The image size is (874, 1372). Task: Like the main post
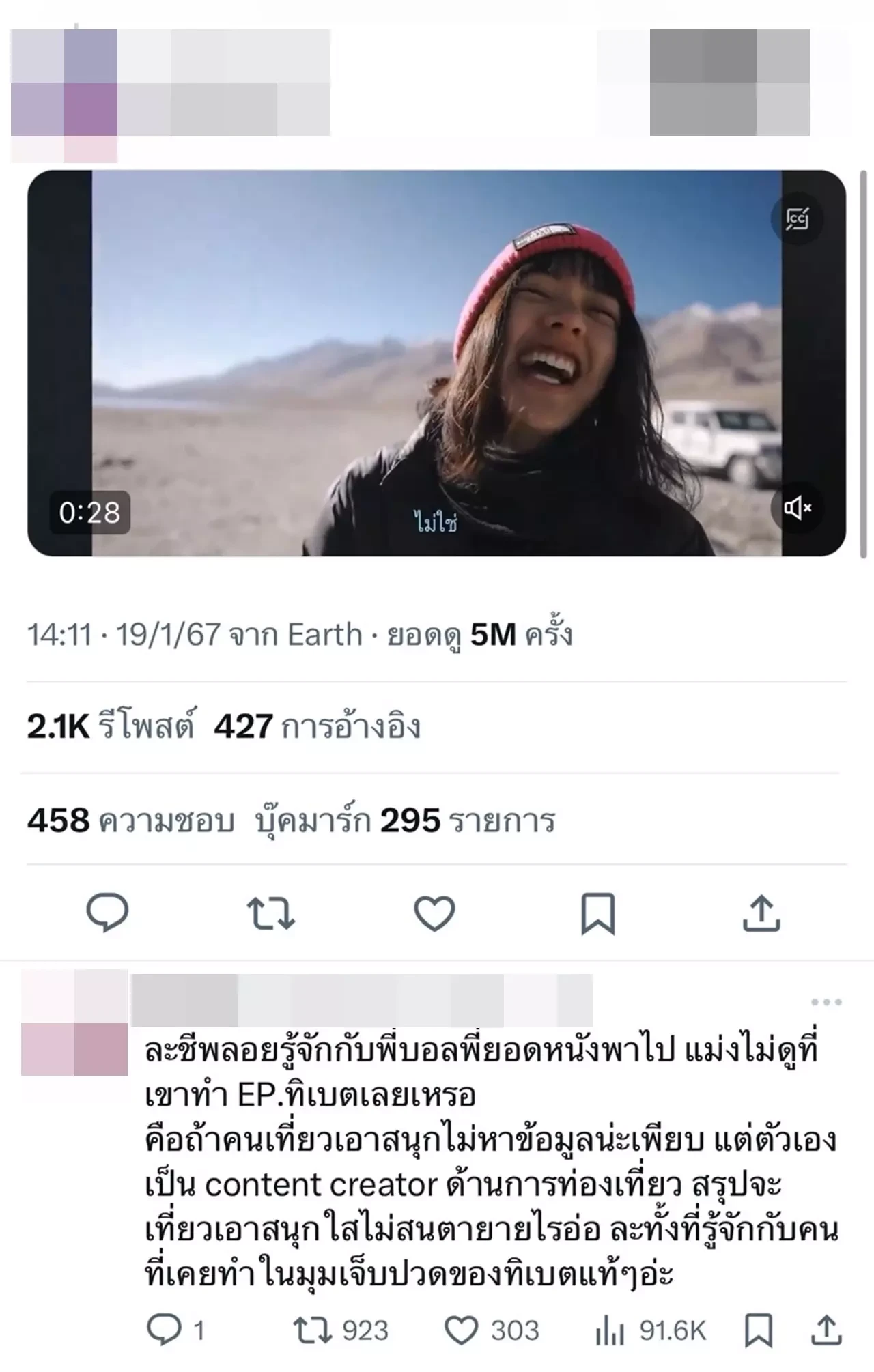[x=435, y=913]
